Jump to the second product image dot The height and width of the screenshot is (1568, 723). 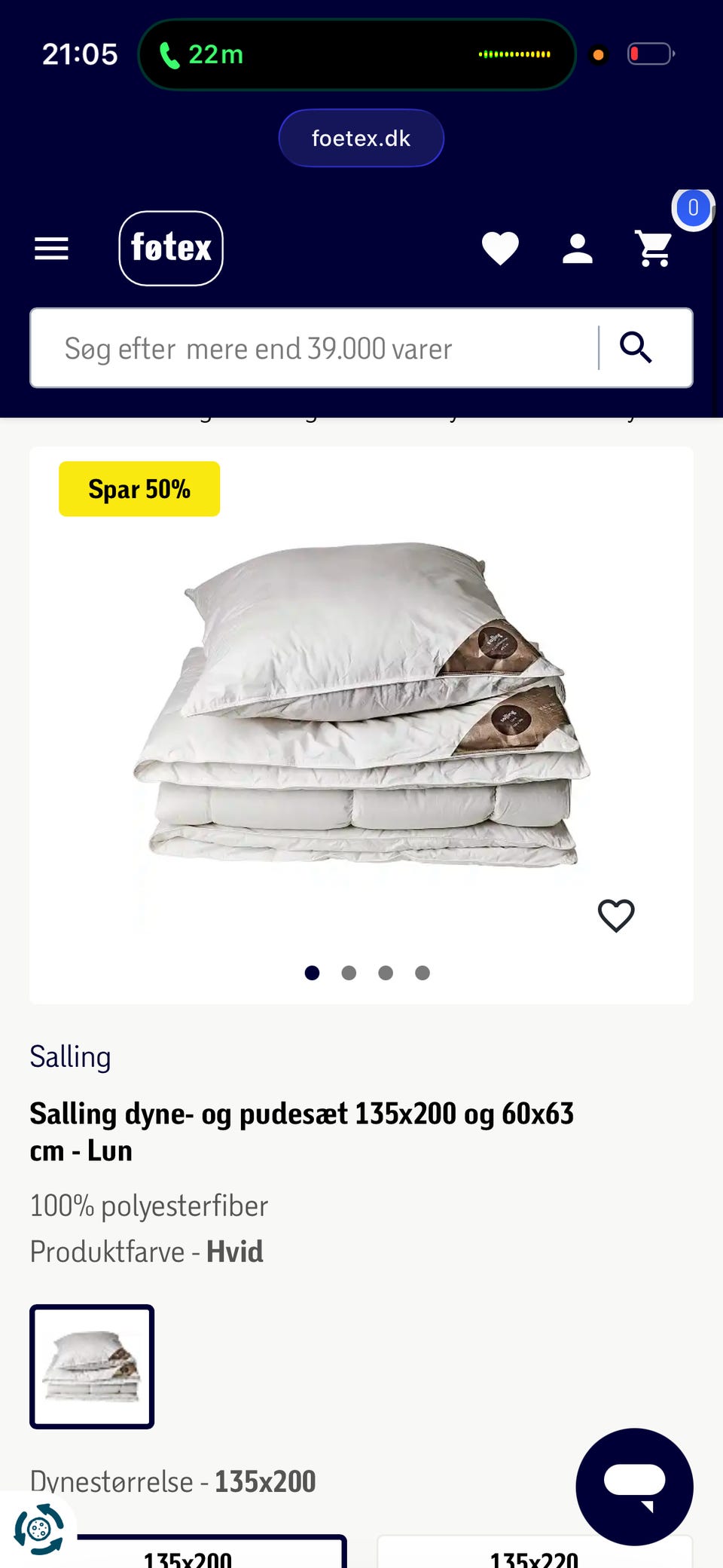point(349,973)
